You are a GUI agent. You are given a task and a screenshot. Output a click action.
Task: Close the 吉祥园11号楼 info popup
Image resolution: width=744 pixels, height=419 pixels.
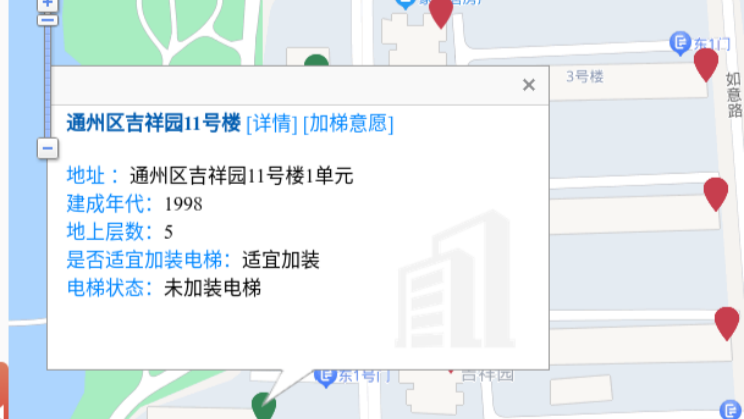click(529, 85)
